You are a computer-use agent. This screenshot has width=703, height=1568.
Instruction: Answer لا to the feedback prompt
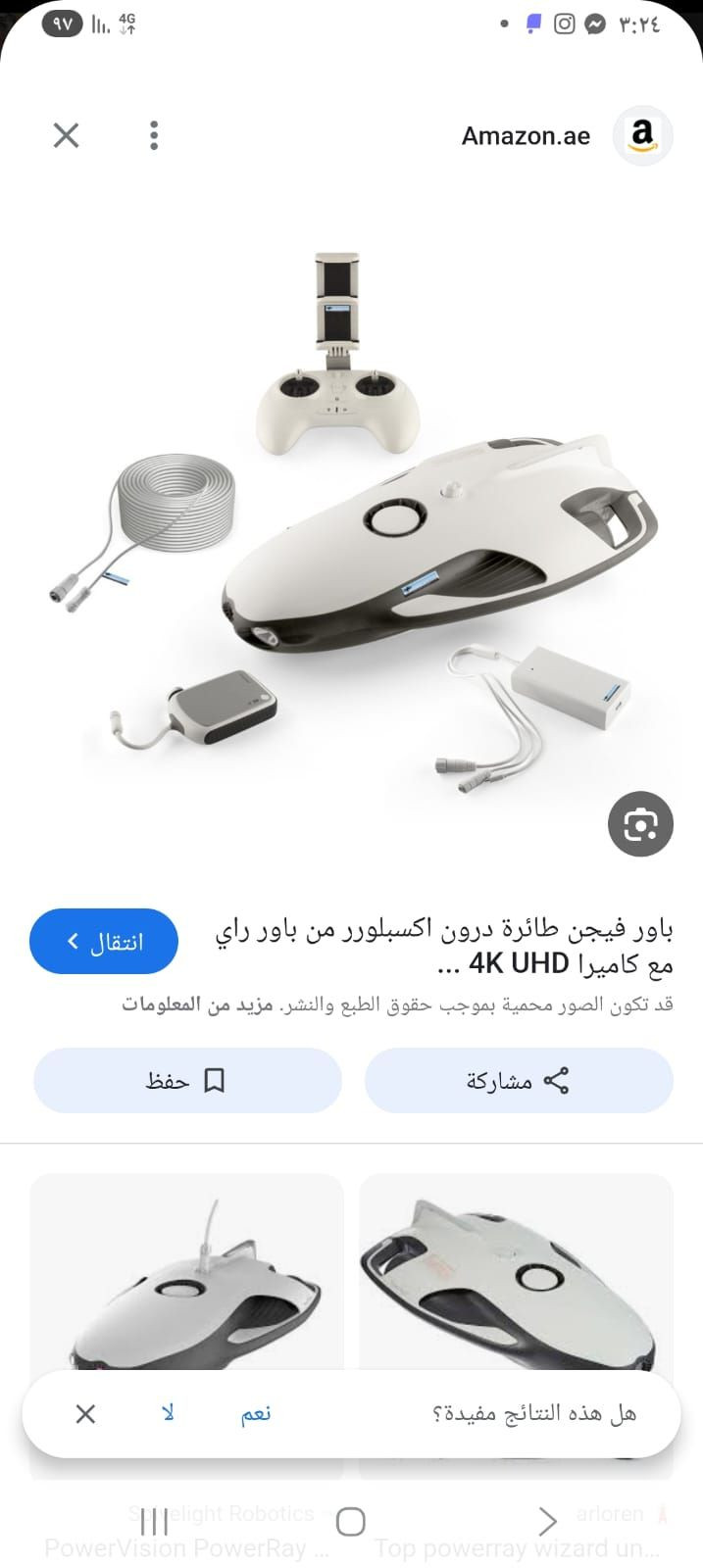click(x=168, y=1413)
